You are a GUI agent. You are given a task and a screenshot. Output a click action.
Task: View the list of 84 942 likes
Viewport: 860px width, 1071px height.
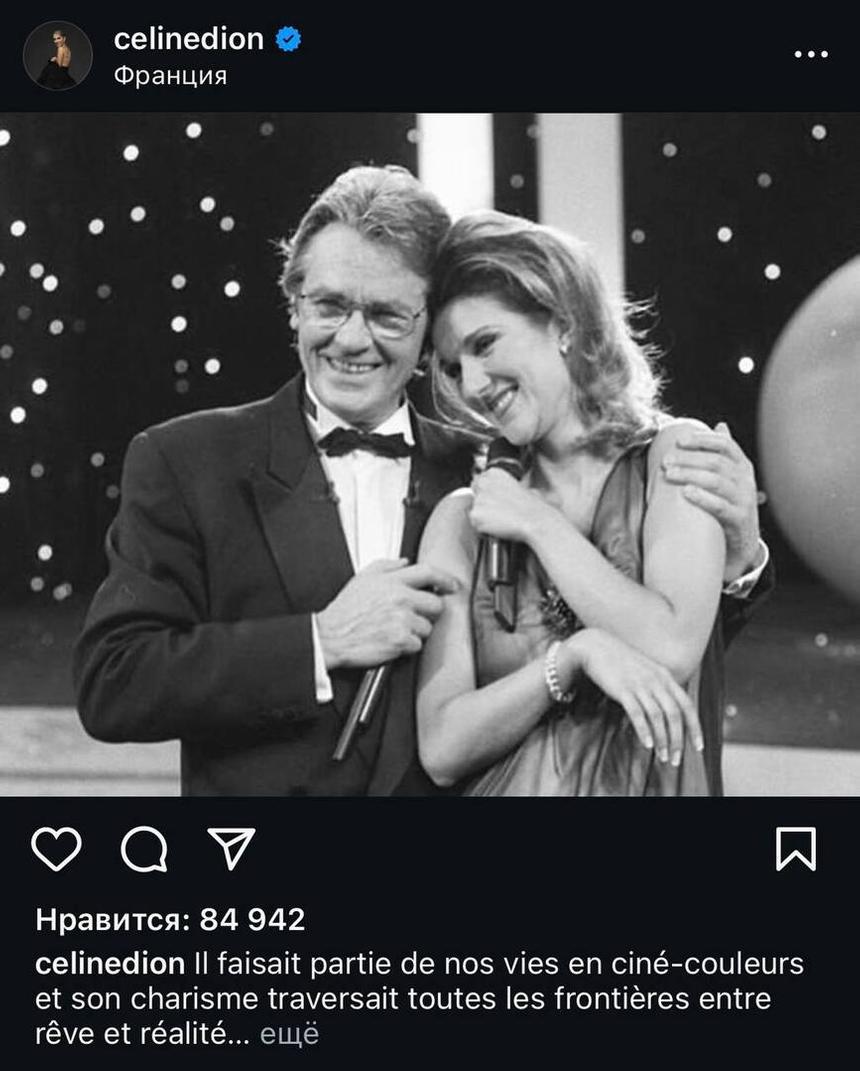pyautogui.click(x=171, y=919)
